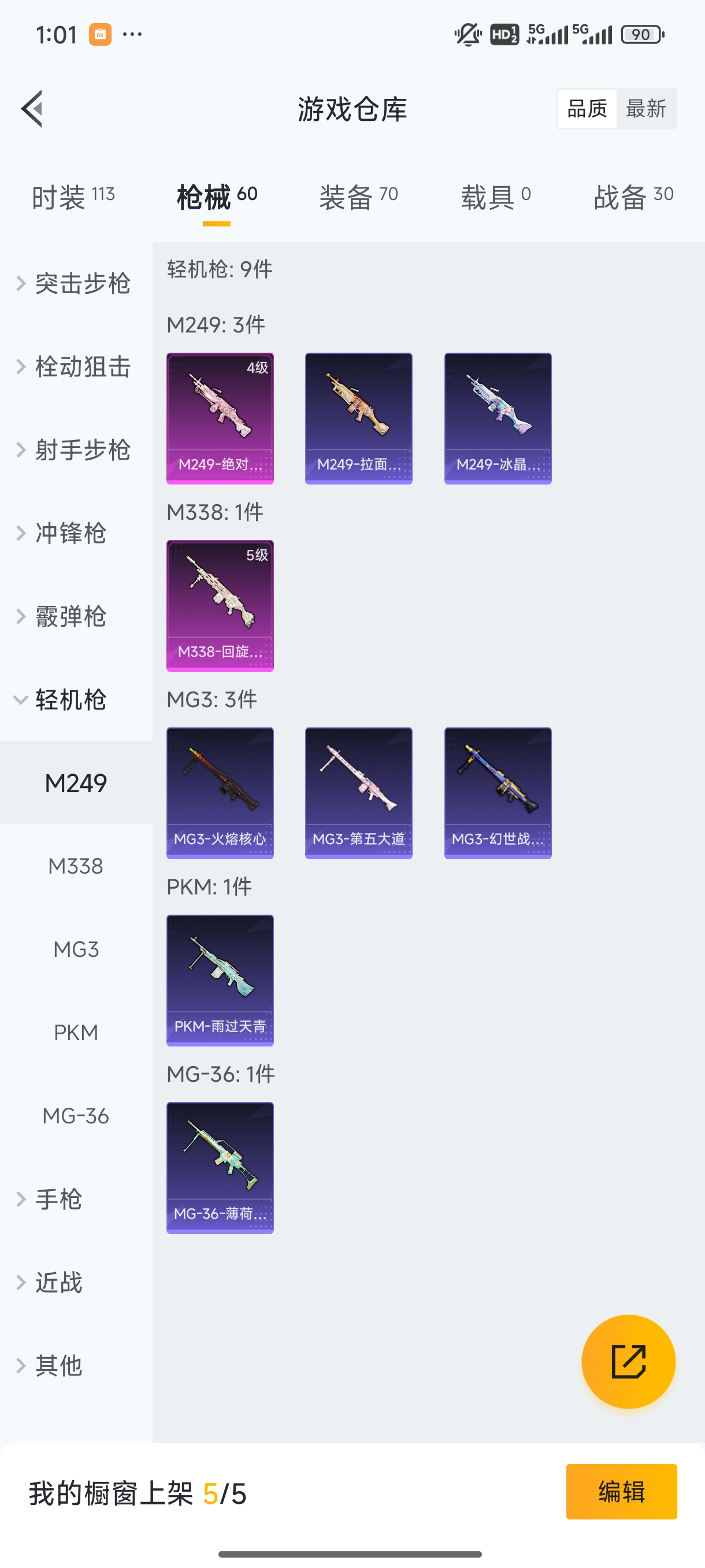Jump to MG-36 in the side list
Viewport: 705px width, 1568px height.
coord(76,1116)
